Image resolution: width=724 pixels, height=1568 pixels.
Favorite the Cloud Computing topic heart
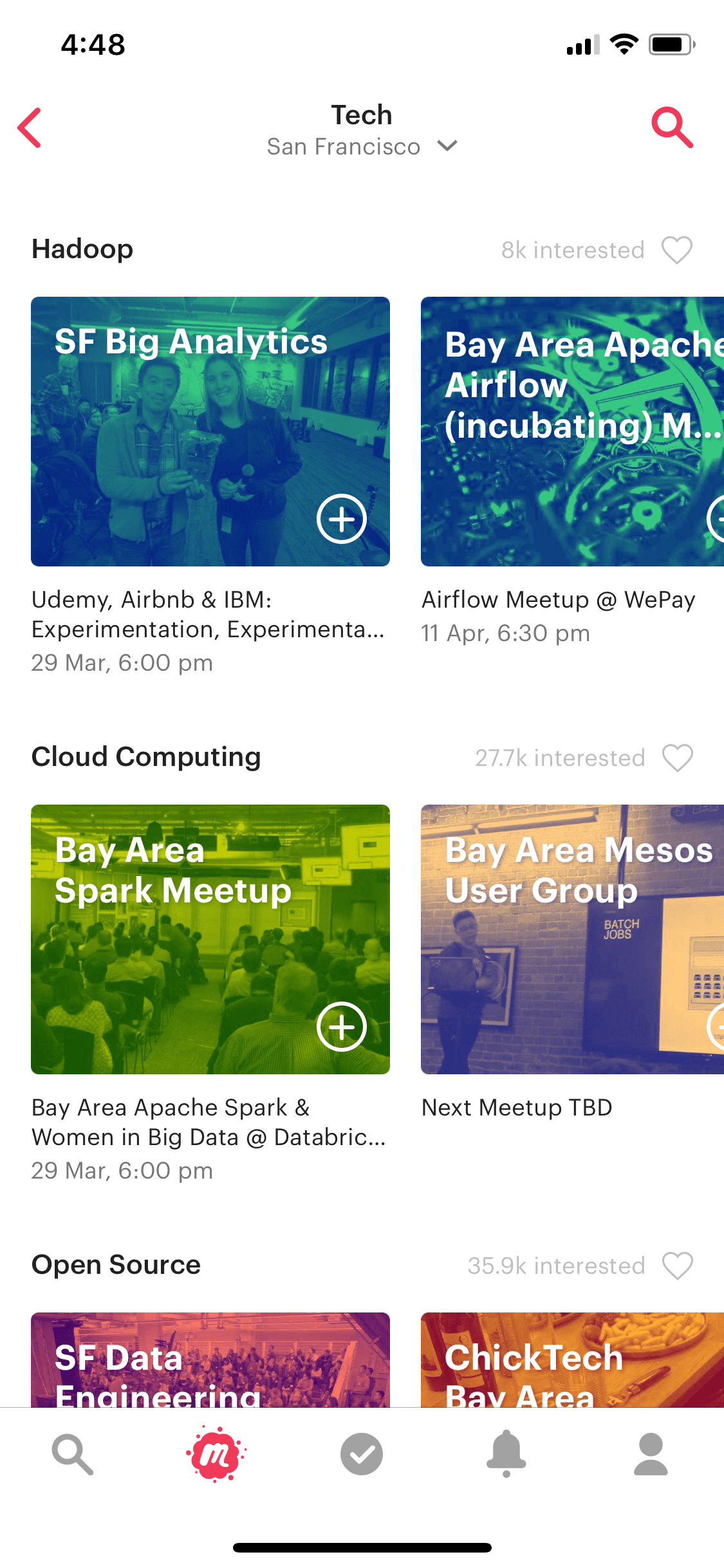tap(677, 758)
